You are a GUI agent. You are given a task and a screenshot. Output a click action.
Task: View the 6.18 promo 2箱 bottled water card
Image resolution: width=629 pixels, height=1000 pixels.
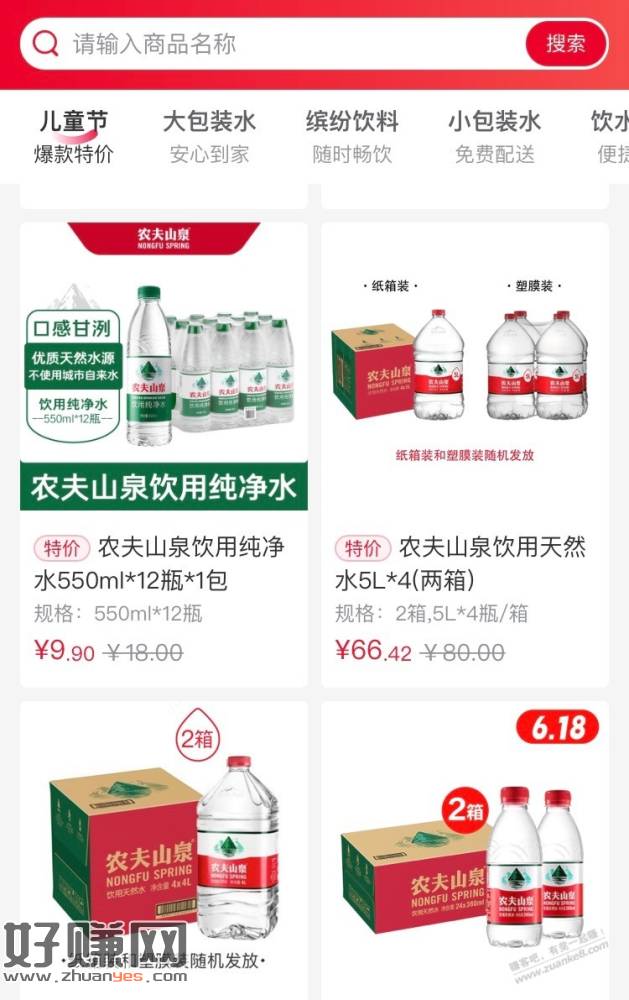coord(465,850)
